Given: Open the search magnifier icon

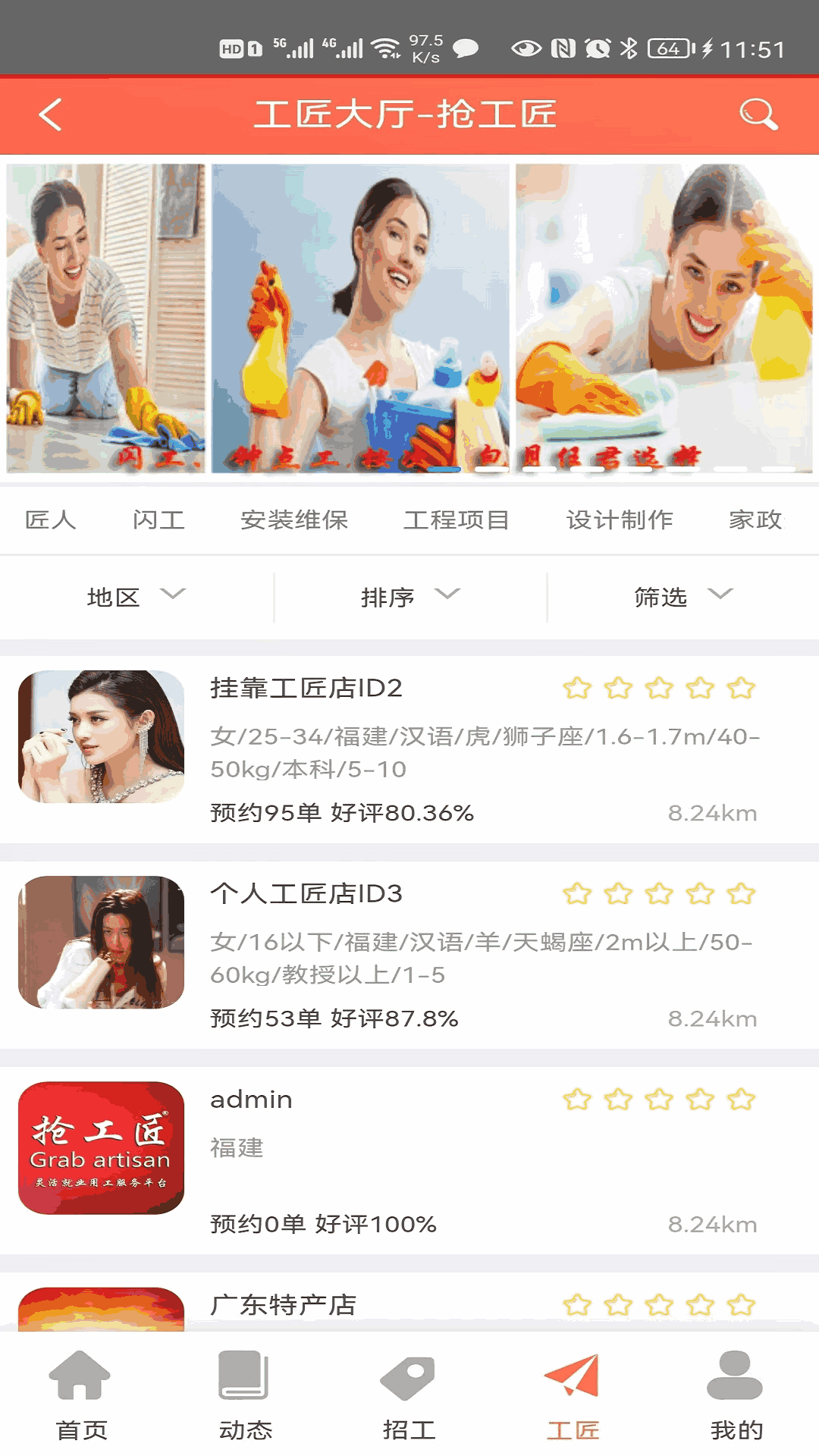Looking at the screenshot, I should (758, 115).
